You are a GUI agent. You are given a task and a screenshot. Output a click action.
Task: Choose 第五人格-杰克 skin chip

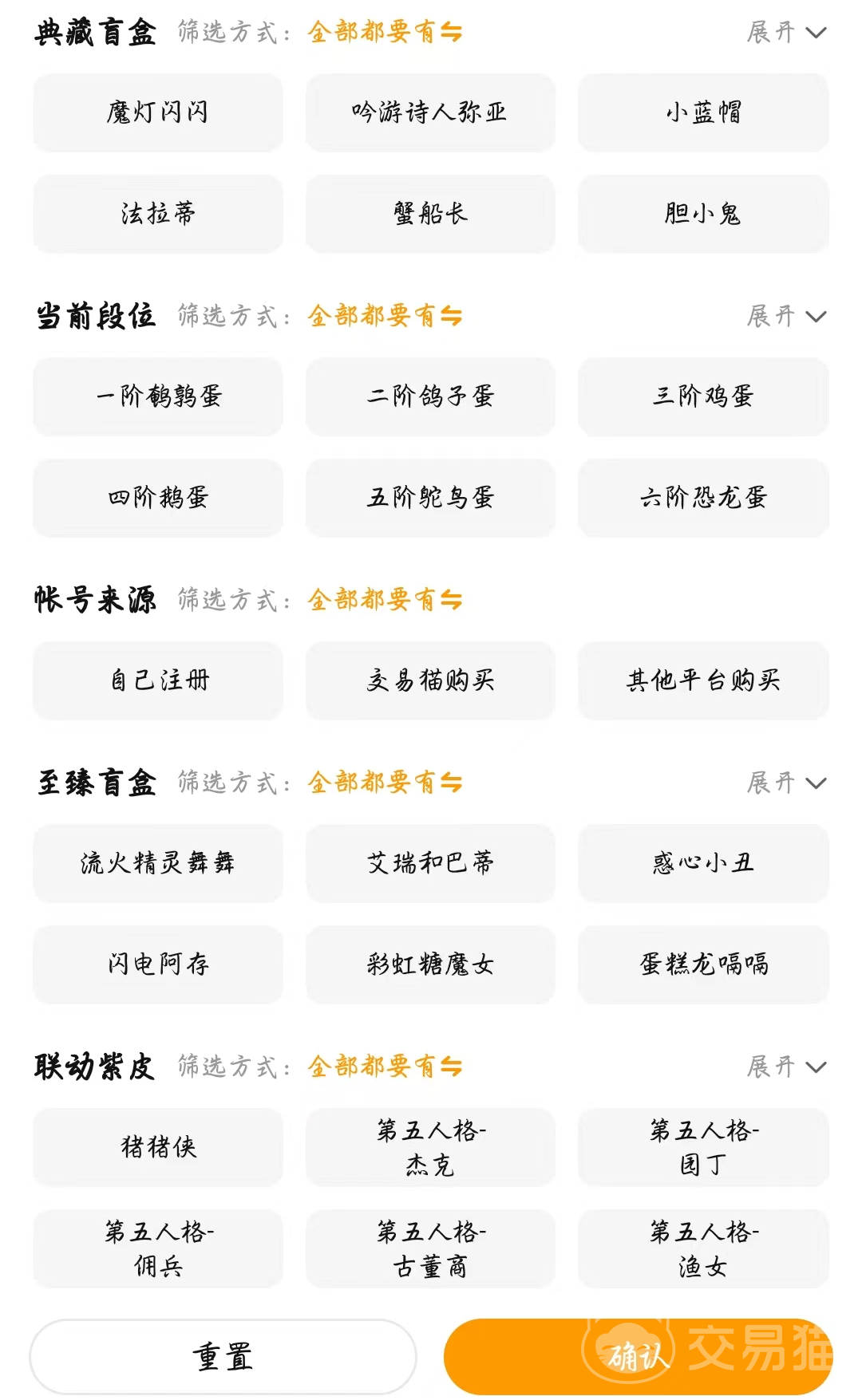coord(430,1147)
